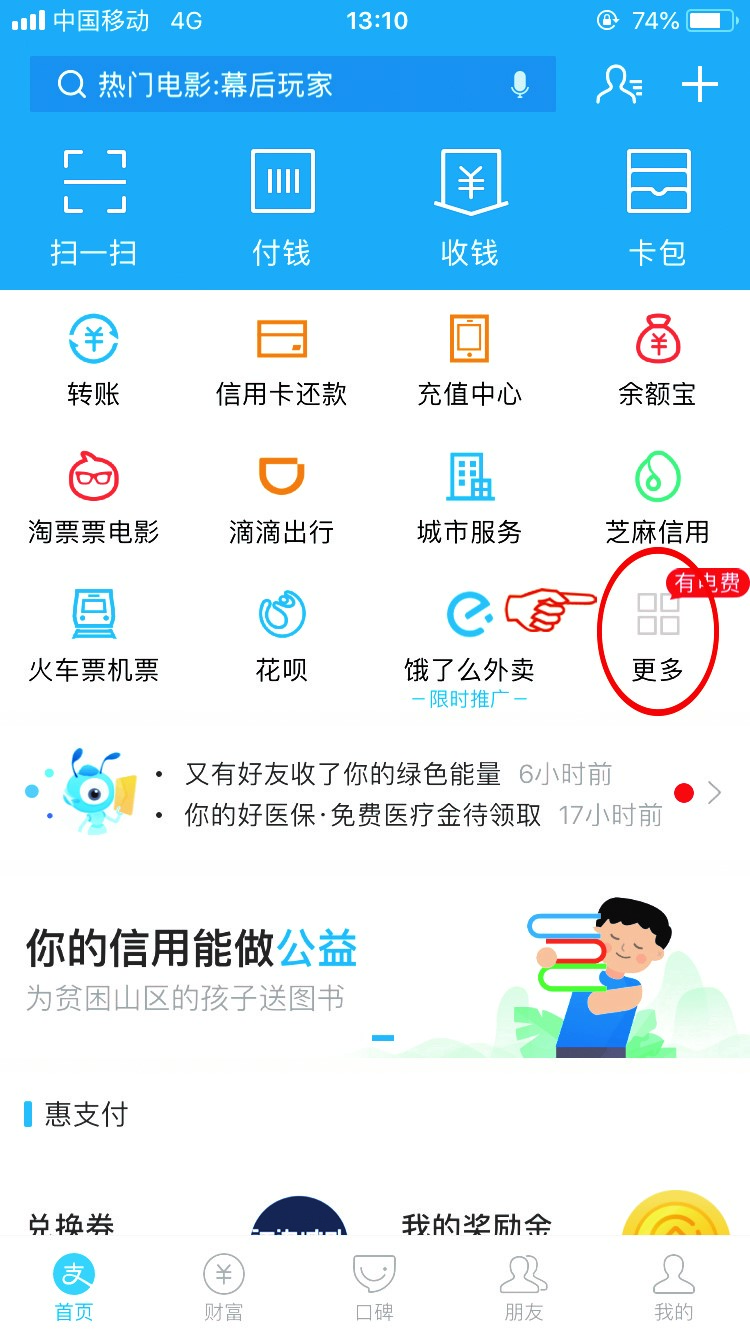Open 充值中心 top-up center

click(x=470, y=360)
